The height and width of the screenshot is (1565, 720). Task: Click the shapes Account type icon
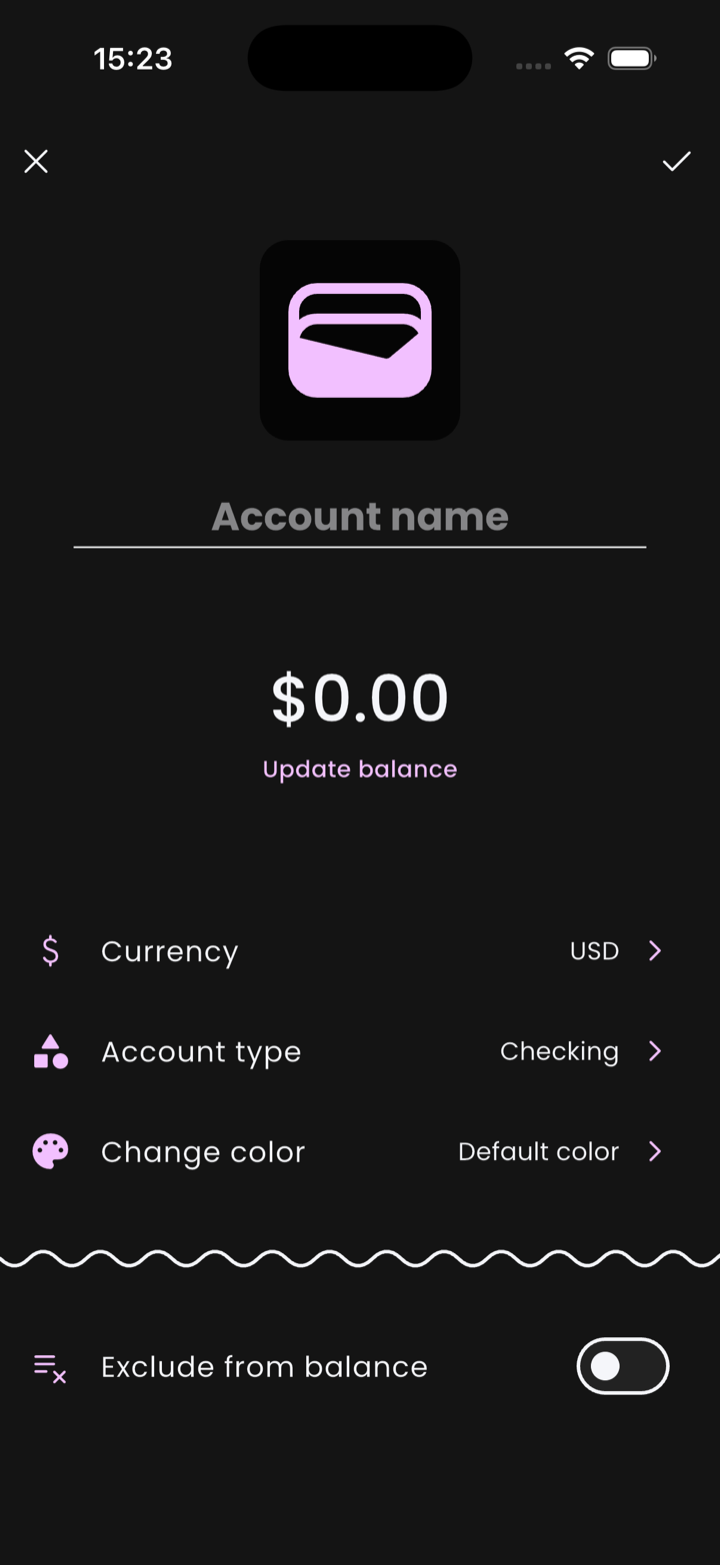pos(48,1051)
